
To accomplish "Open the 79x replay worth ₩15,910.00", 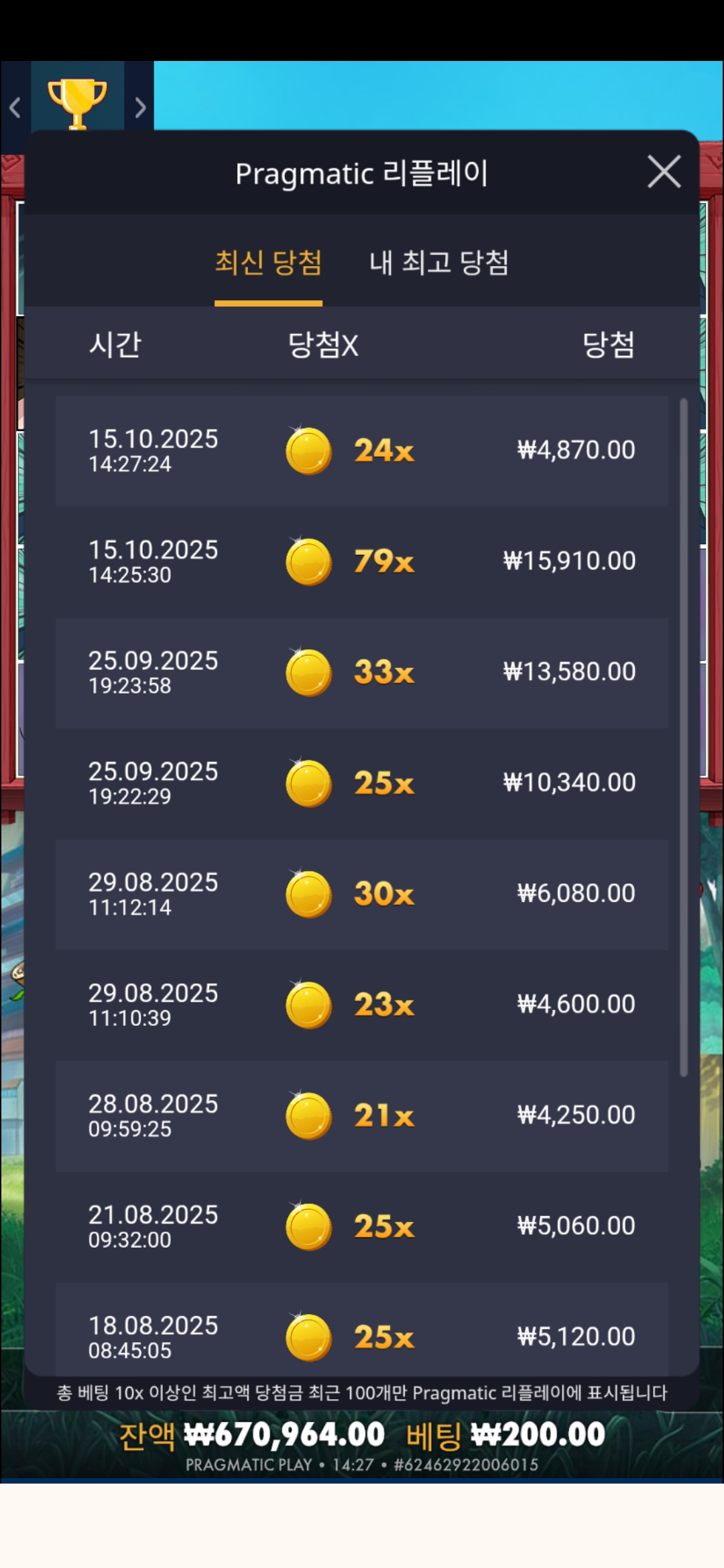I will [361, 562].
